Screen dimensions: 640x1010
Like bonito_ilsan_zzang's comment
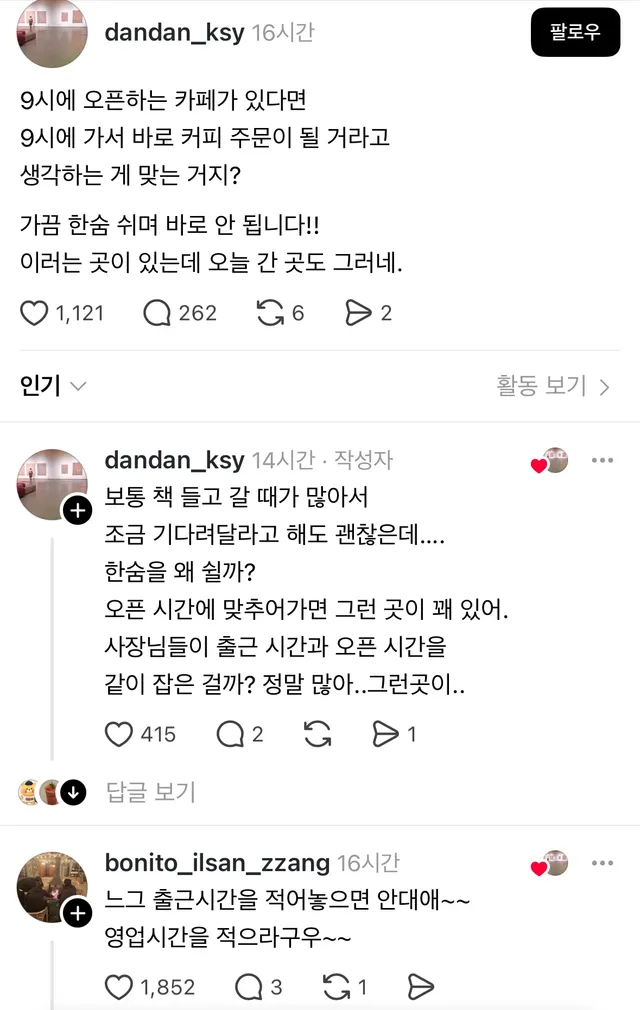click(119, 987)
